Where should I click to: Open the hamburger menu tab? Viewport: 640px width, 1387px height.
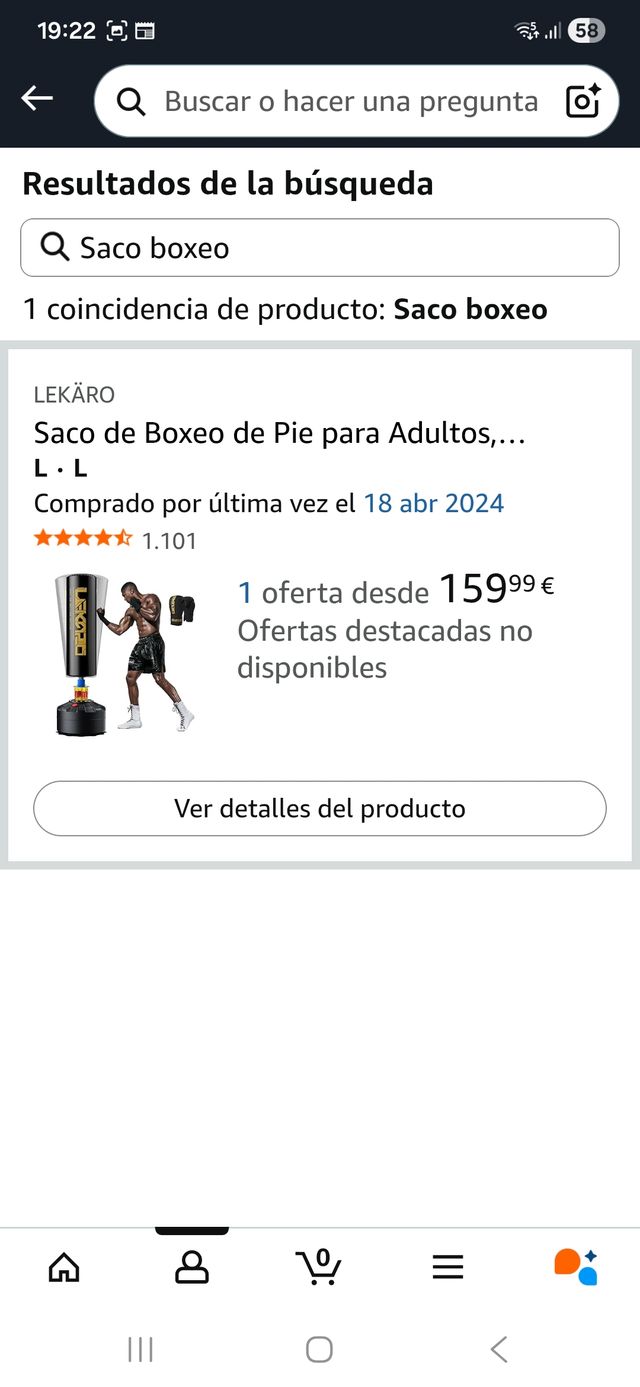coord(448,1267)
